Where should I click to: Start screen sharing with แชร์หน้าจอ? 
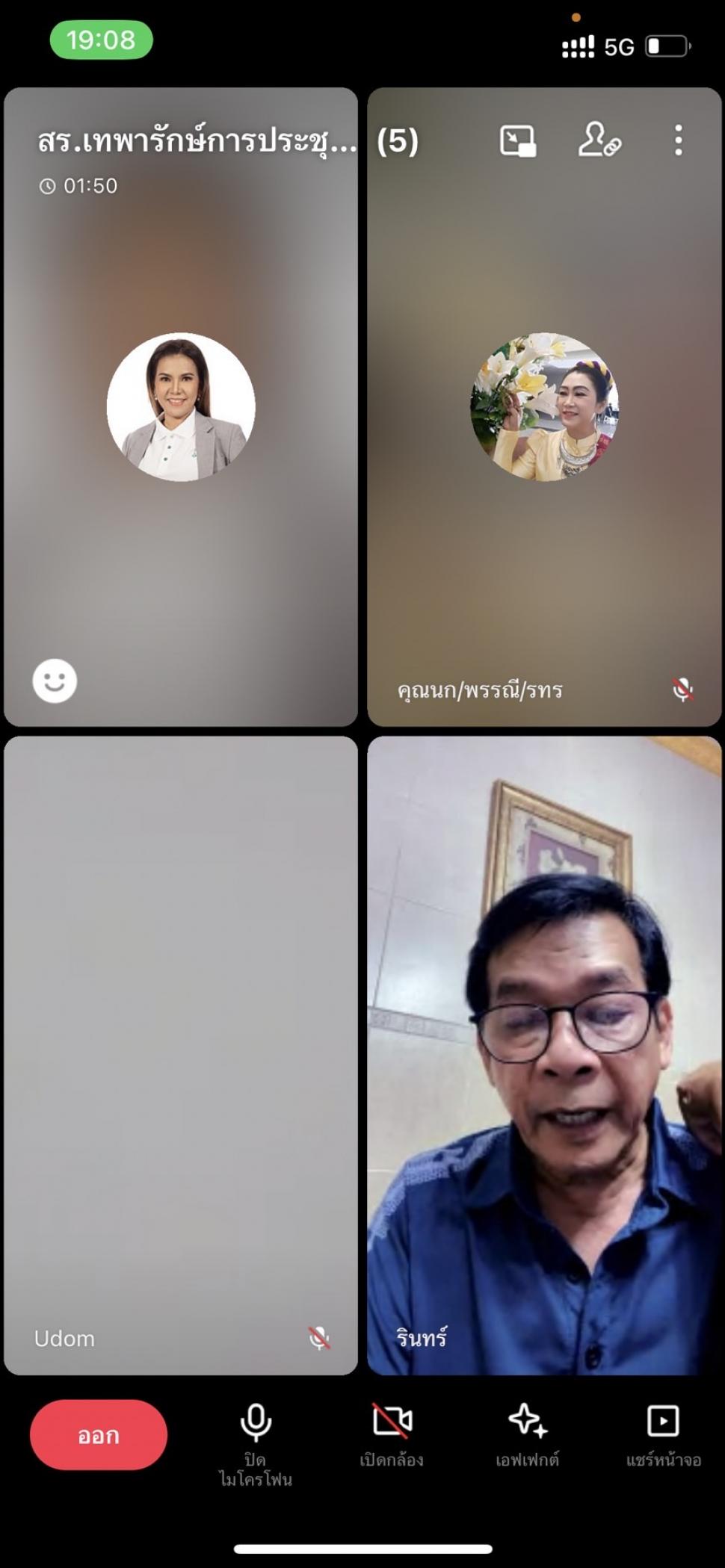pos(664,1436)
